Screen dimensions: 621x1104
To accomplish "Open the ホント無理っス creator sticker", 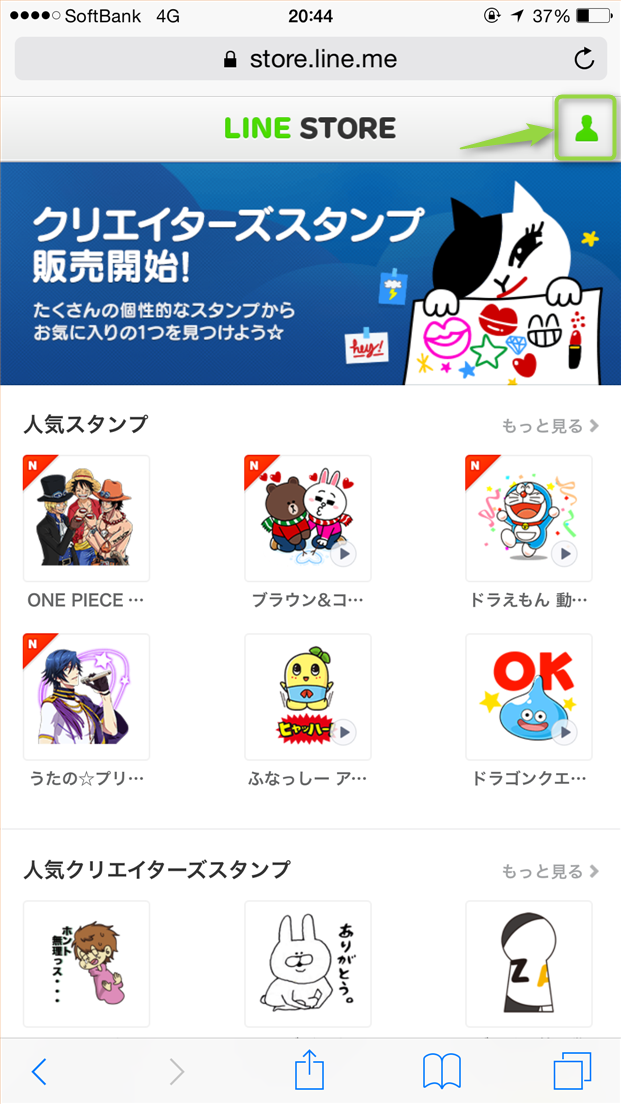I will click(86, 963).
